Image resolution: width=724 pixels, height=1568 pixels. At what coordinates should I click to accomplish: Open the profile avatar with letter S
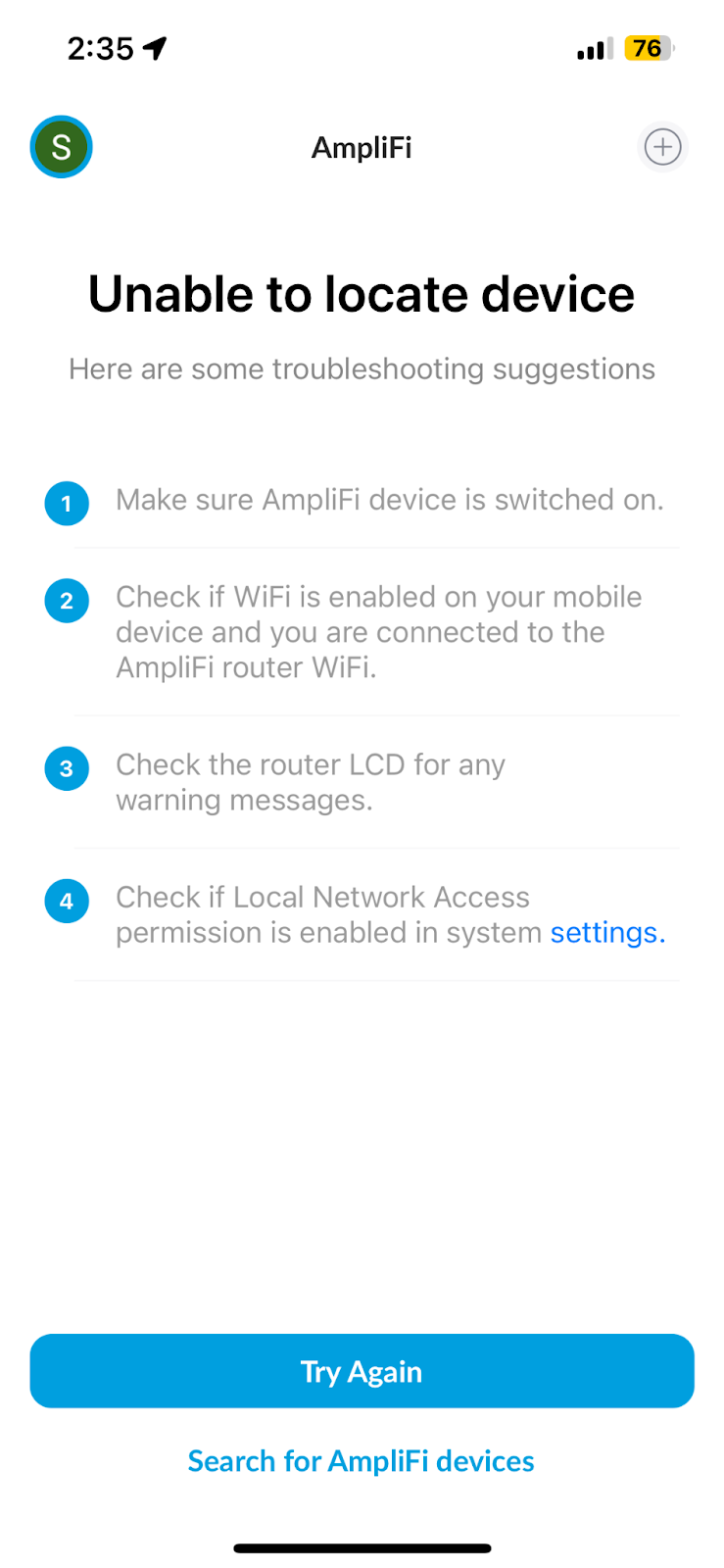coord(61,147)
